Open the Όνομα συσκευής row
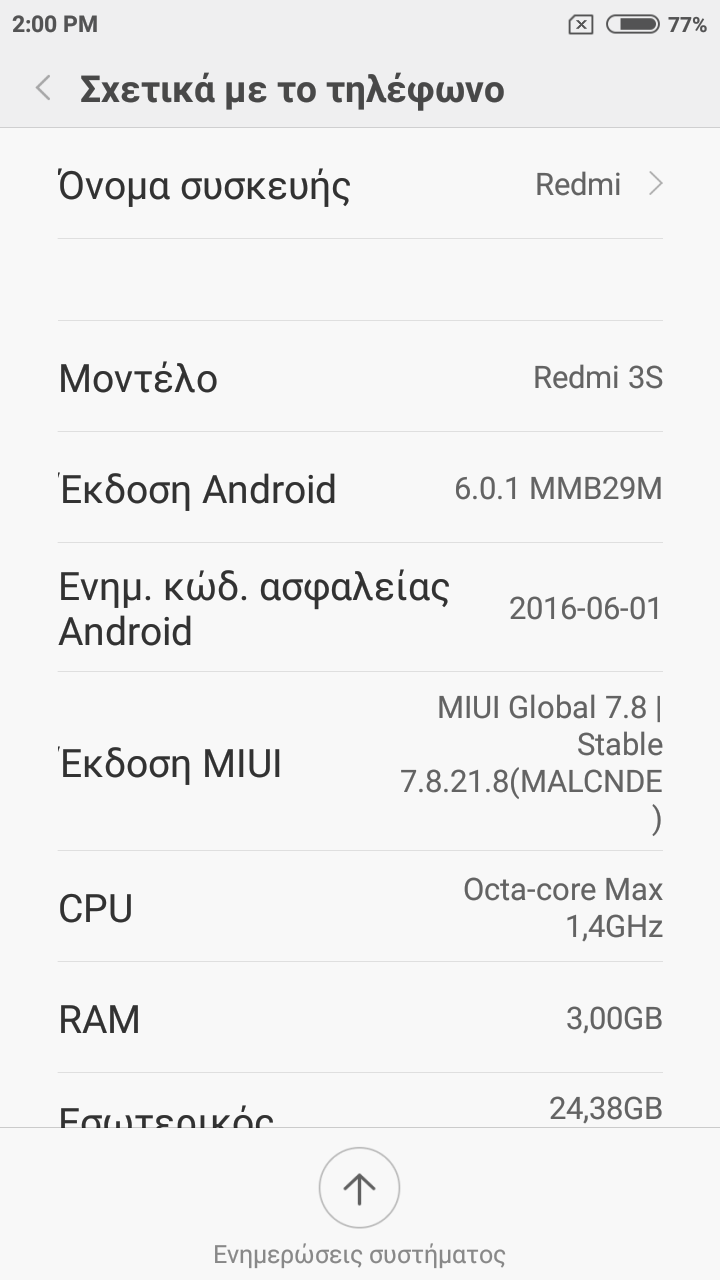The height and width of the screenshot is (1280, 720). point(360,186)
